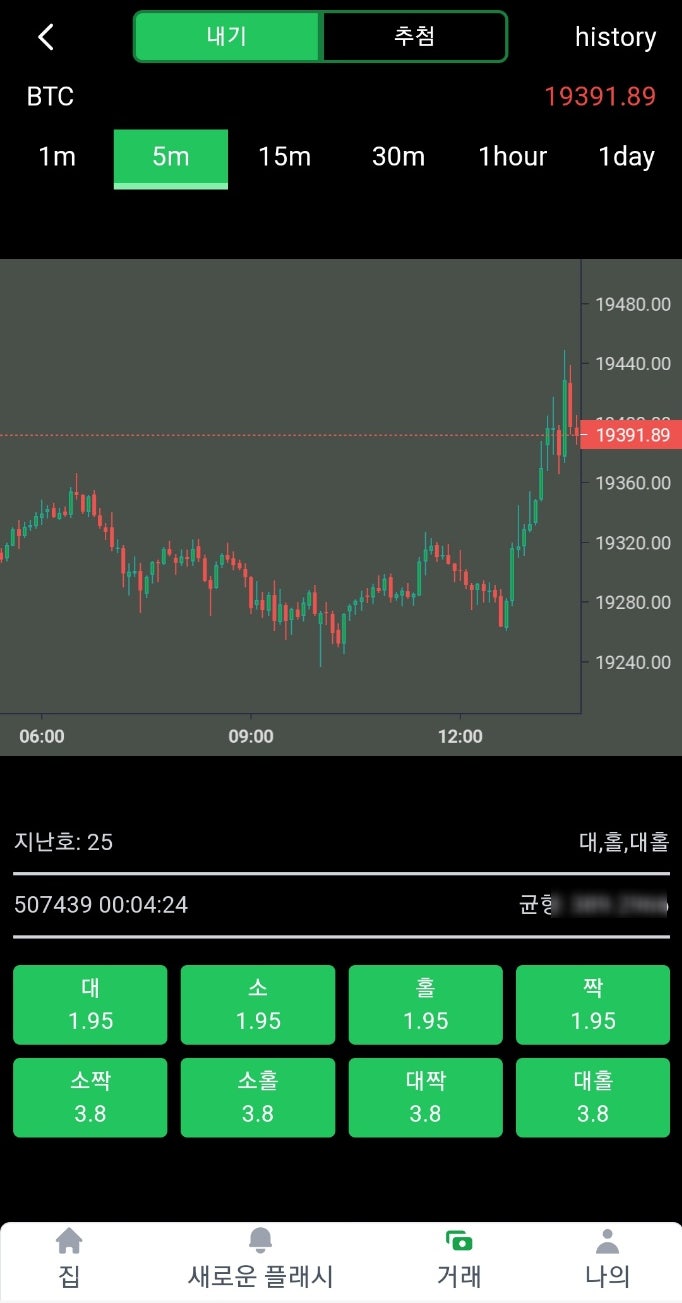Open the 집 home tab
Viewport: 682px width, 1303px height.
tap(69, 1259)
